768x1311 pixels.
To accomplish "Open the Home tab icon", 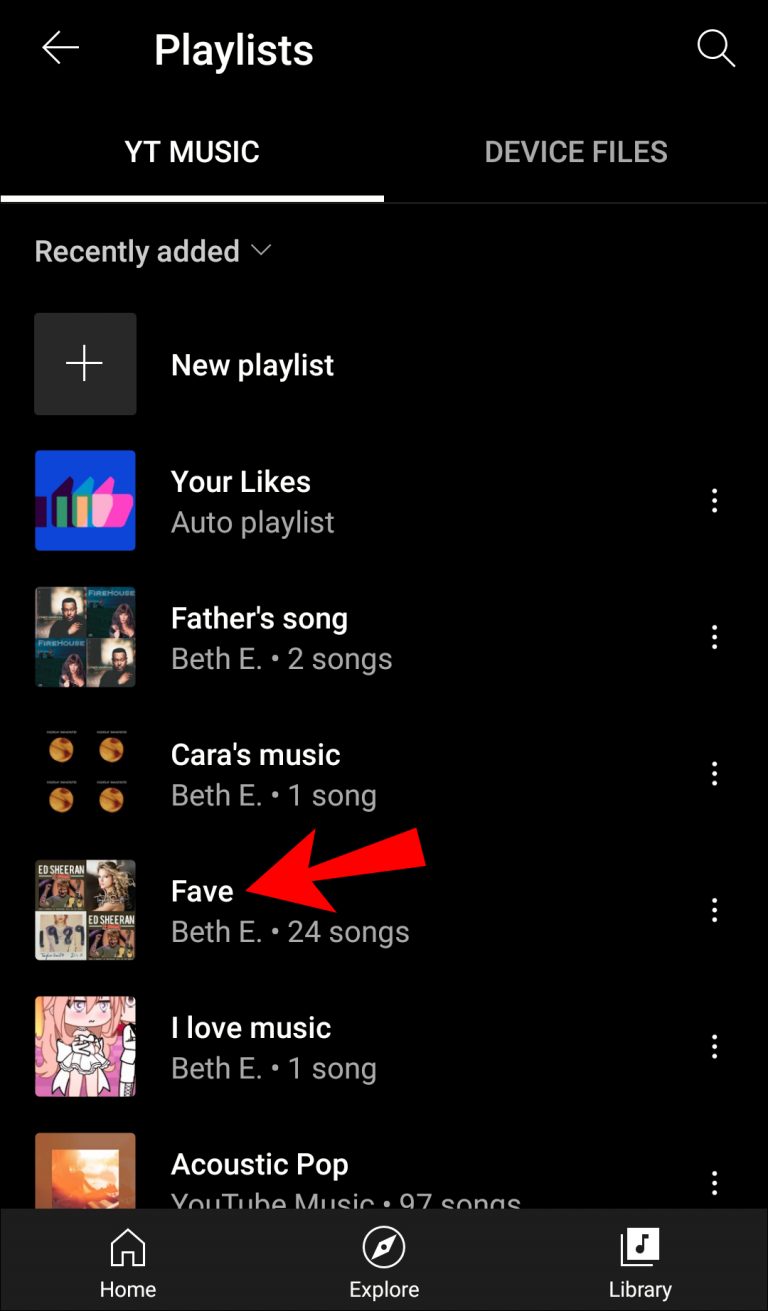I will click(127, 1259).
